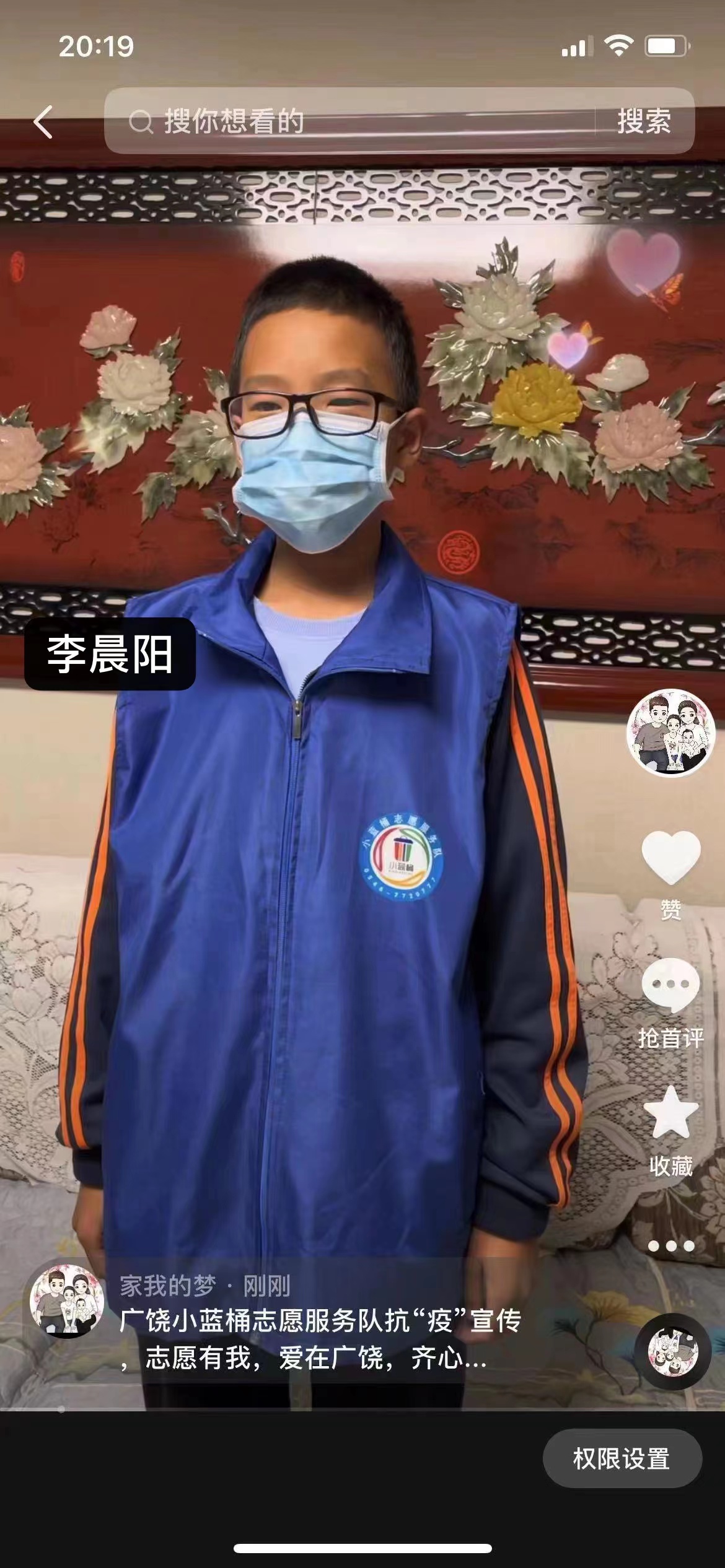Expand the 广饶小蓝桶志愿服务队 caption text
Viewport: 725px width, 1568px height.
321,1339
